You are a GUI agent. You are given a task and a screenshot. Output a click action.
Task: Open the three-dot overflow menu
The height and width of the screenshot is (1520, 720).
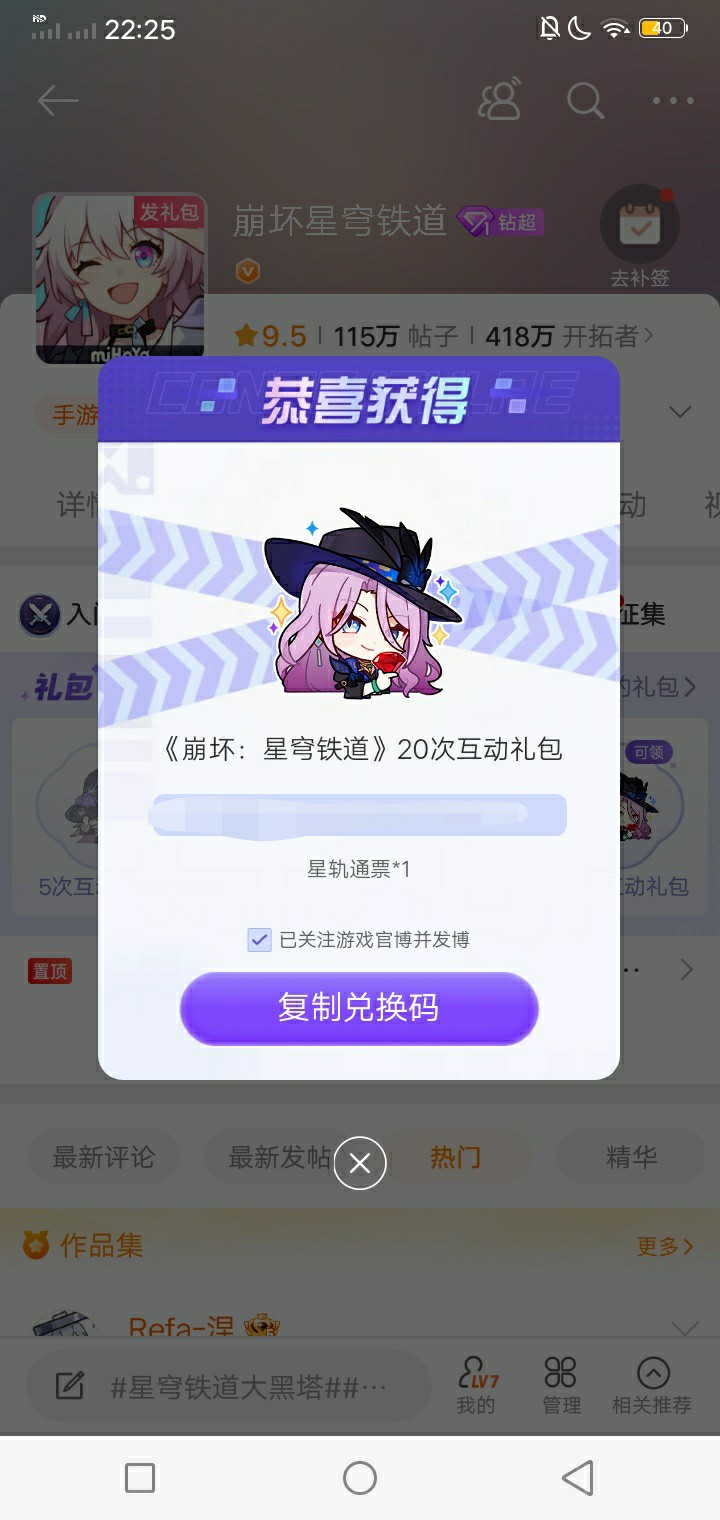[673, 101]
